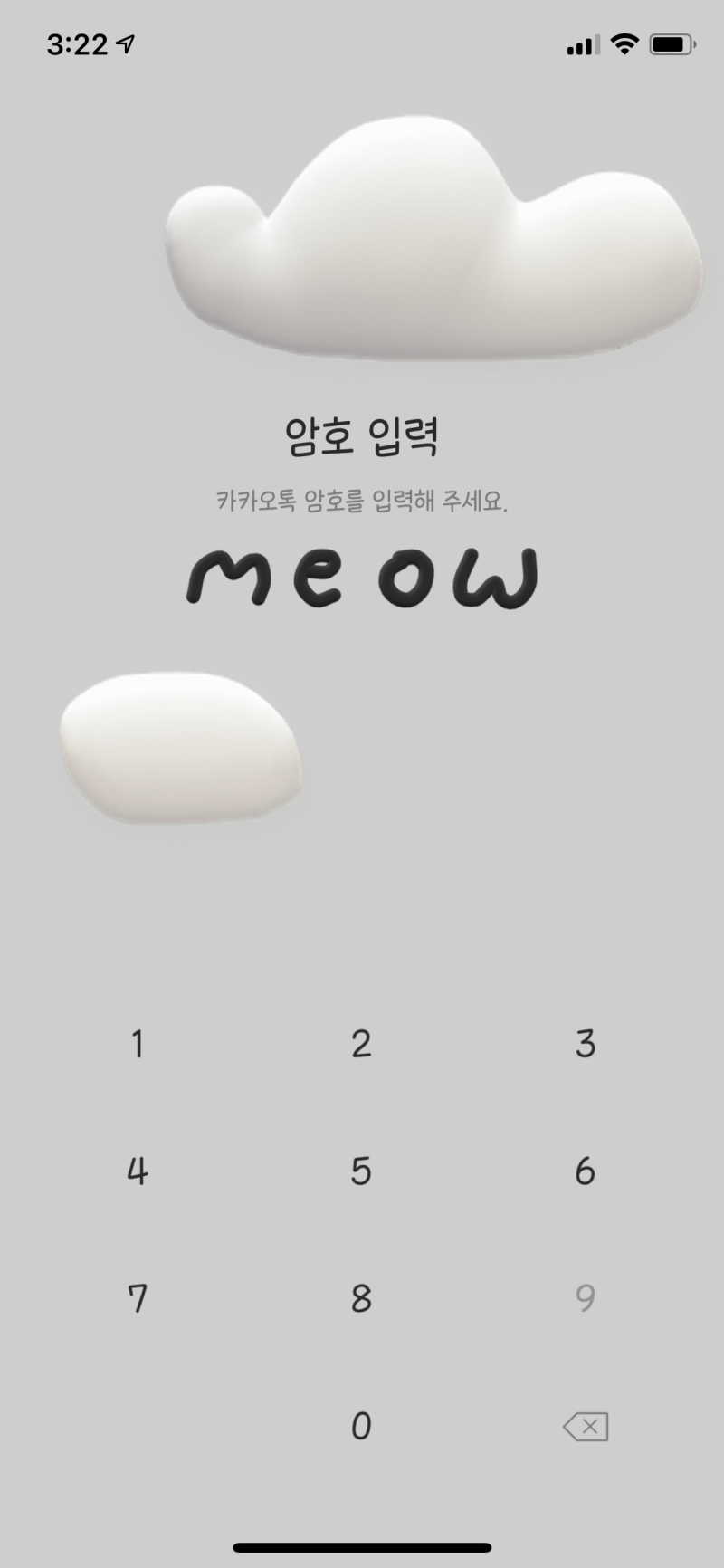This screenshot has width=724, height=1568.
Task: Tap the number 8 key
Action: 361,1299
